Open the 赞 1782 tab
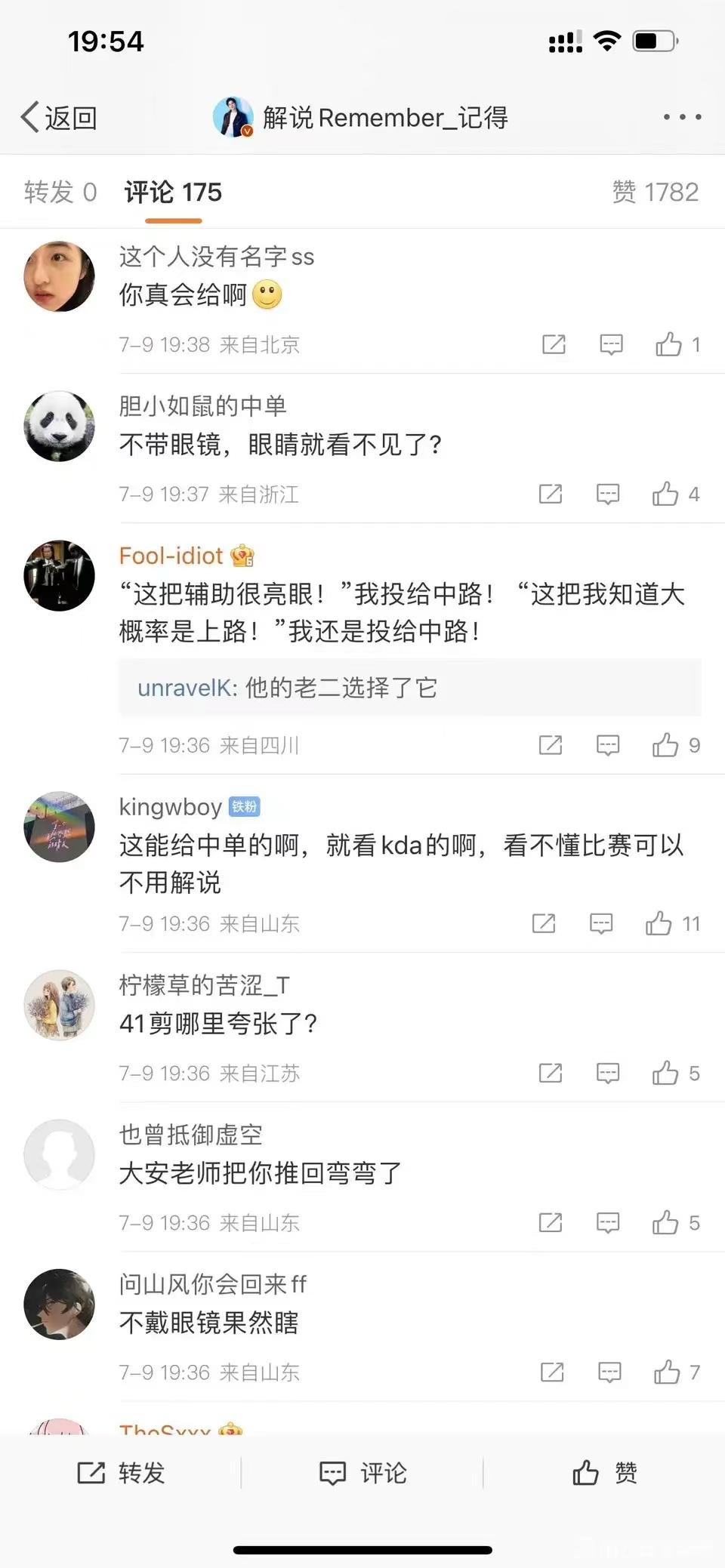 pos(656,193)
